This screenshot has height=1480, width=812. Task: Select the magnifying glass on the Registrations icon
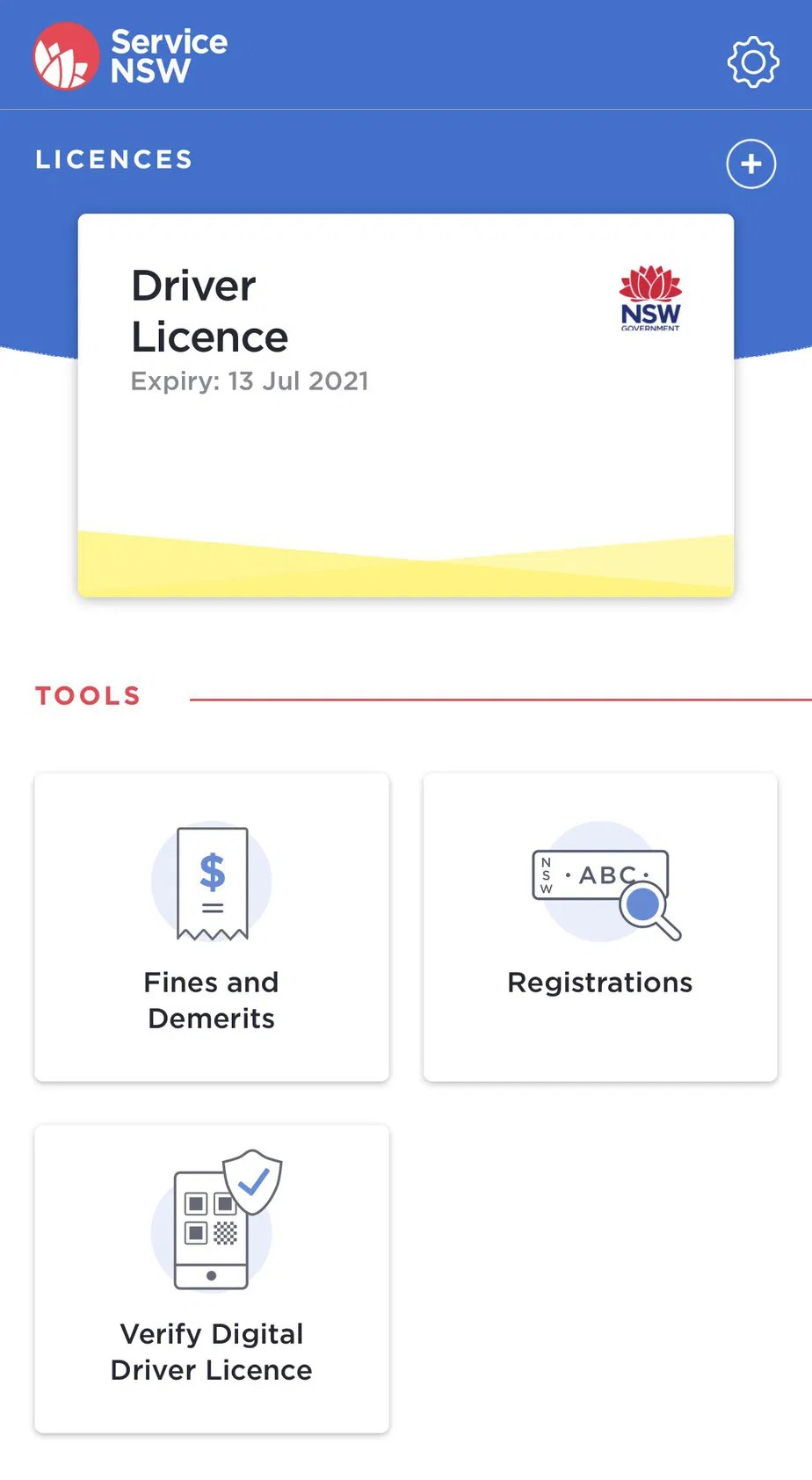642,903
